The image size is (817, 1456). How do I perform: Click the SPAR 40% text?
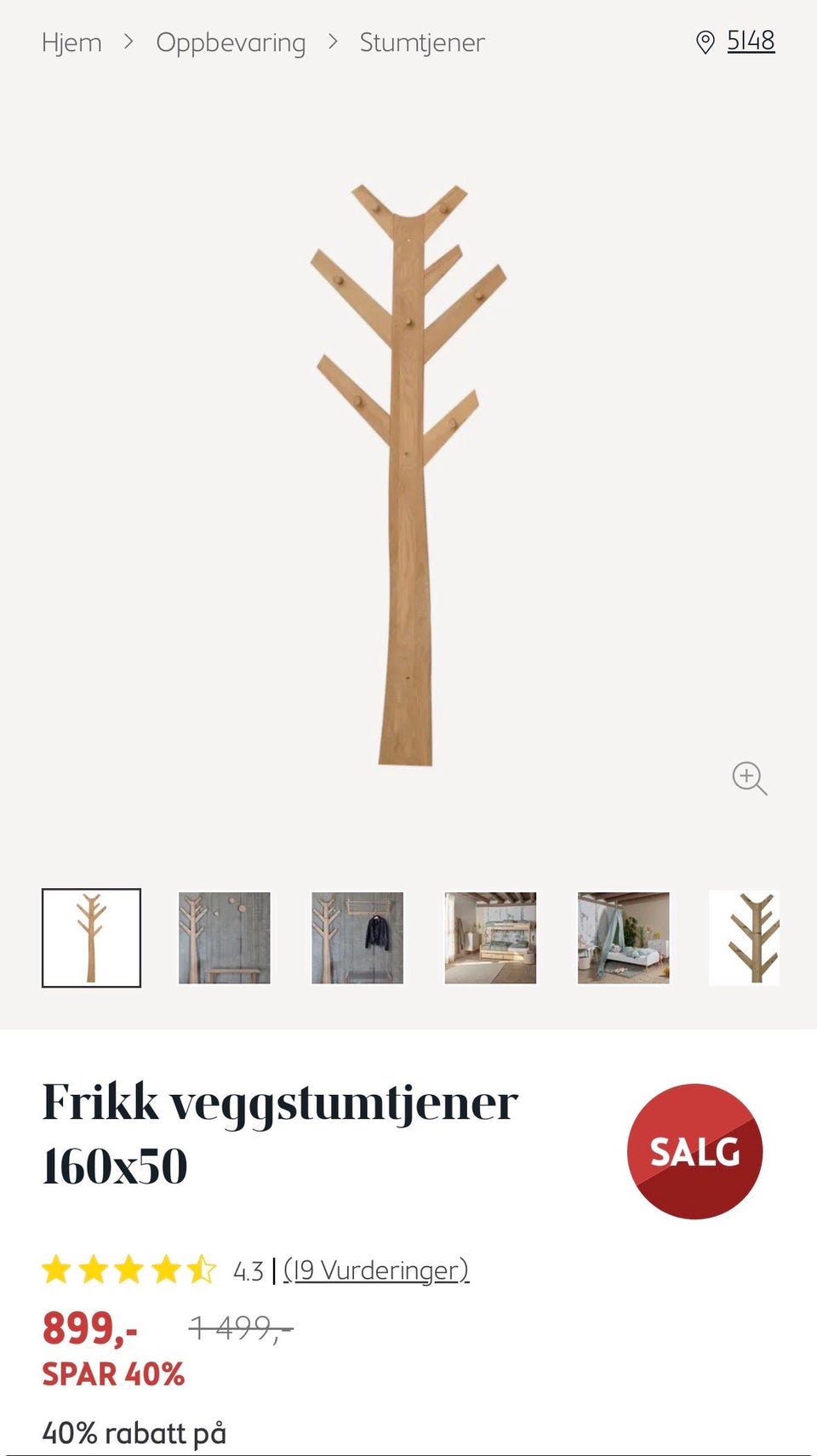[x=113, y=1373]
